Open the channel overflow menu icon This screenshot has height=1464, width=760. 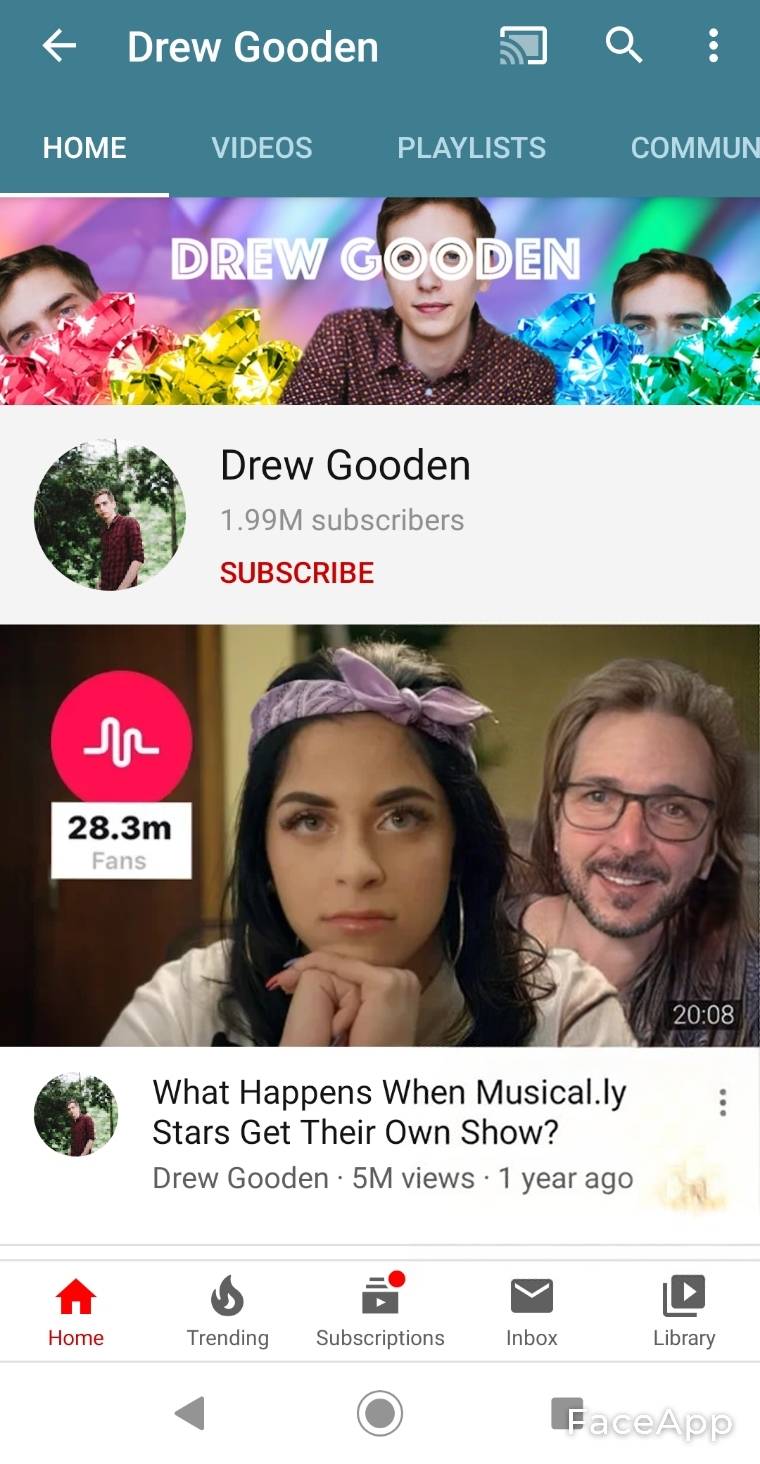[x=714, y=46]
